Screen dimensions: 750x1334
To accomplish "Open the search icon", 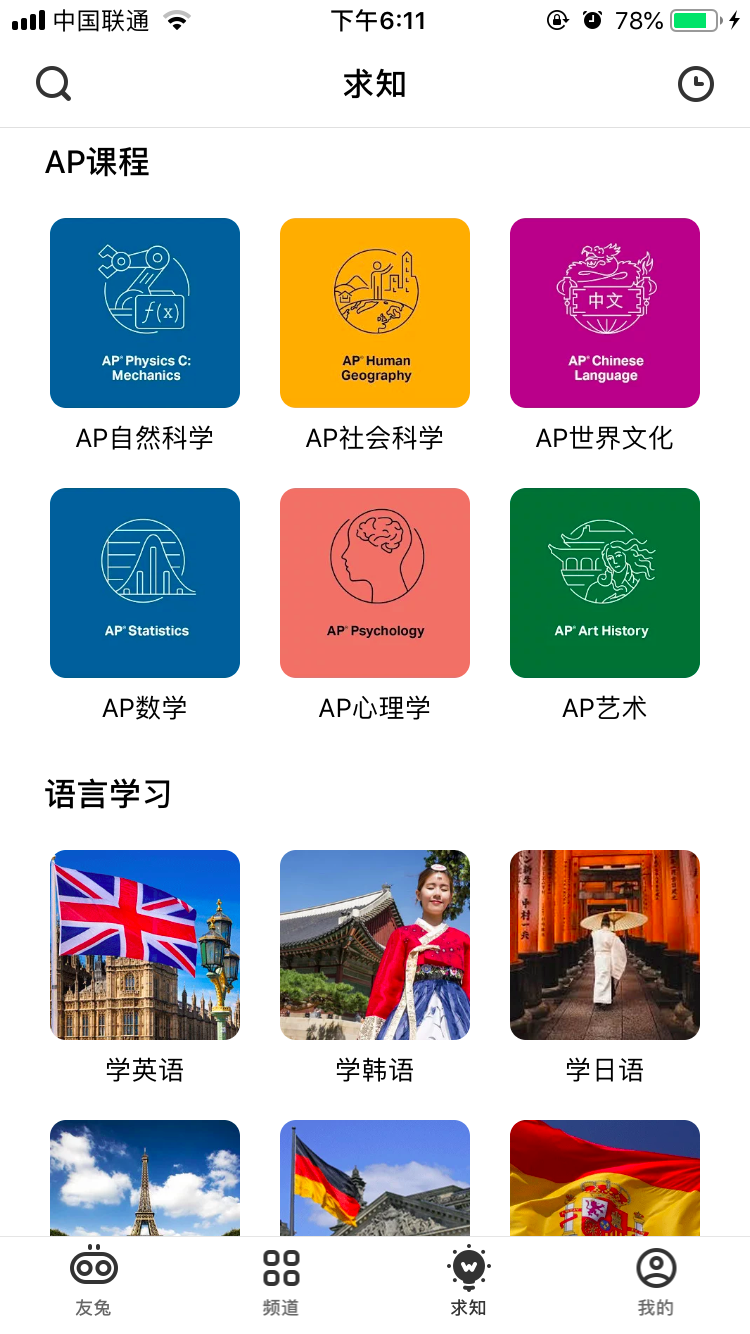I will coord(54,84).
